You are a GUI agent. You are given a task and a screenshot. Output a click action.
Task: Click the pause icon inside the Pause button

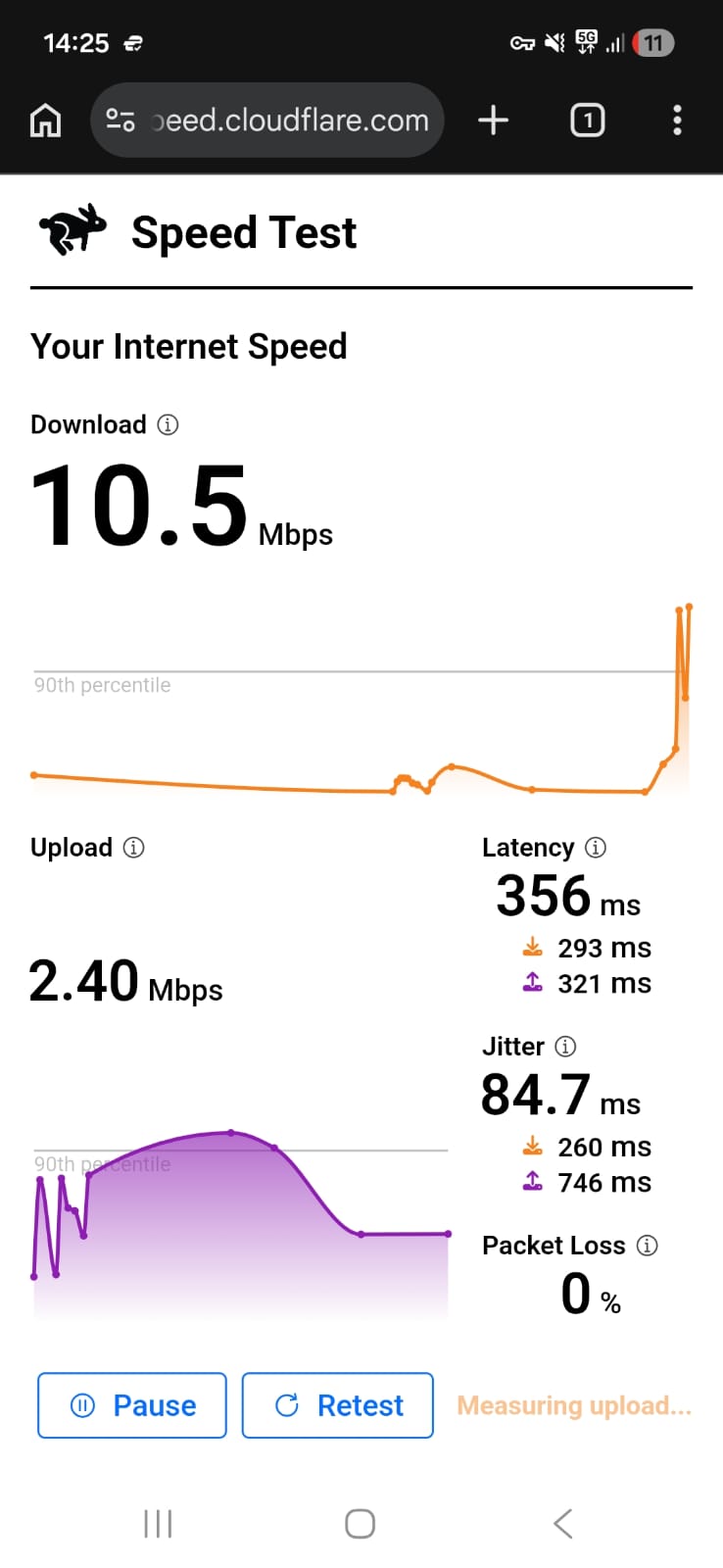pos(82,1405)
